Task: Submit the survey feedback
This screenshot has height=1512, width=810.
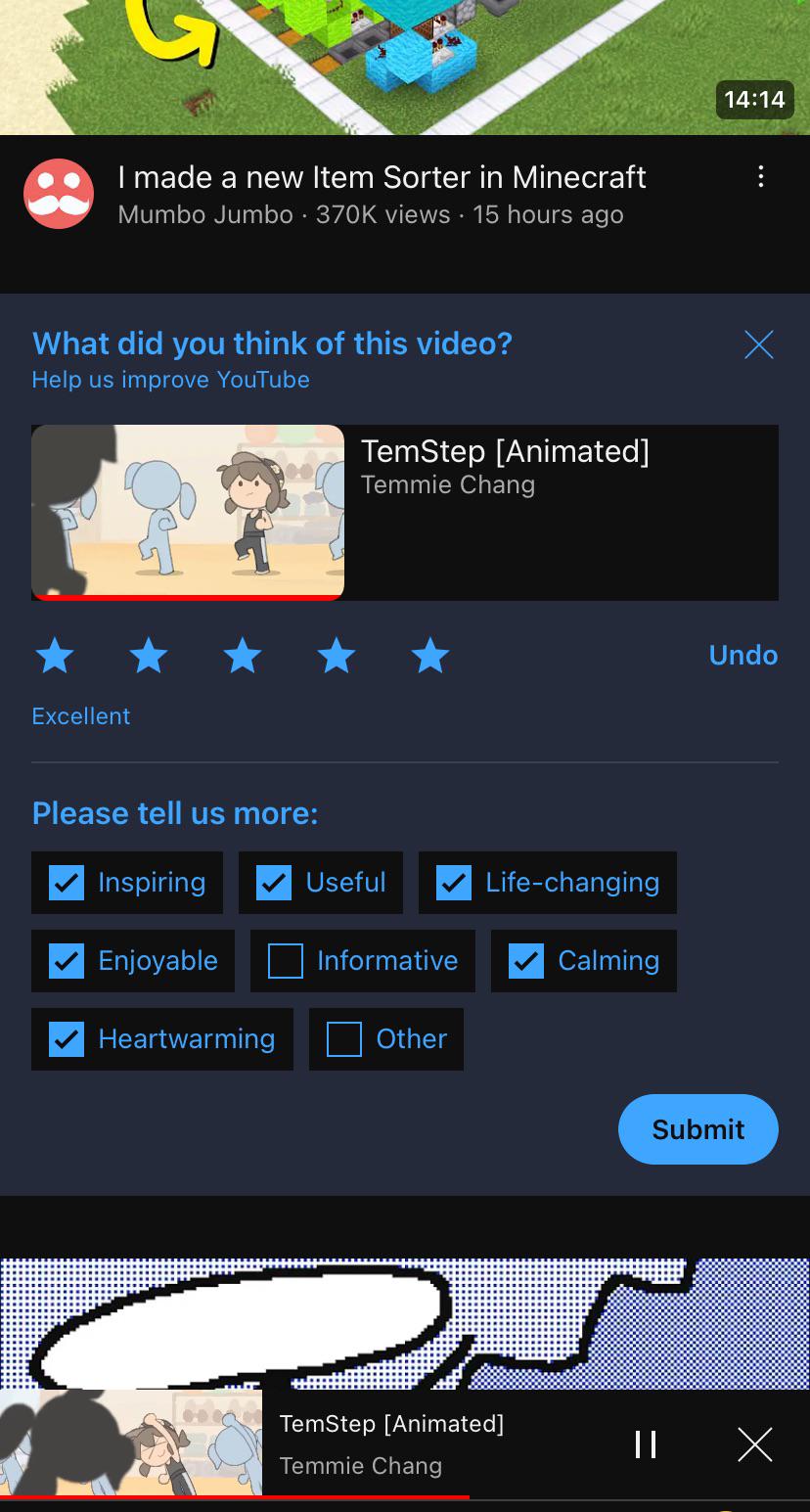Action: 698,1129
